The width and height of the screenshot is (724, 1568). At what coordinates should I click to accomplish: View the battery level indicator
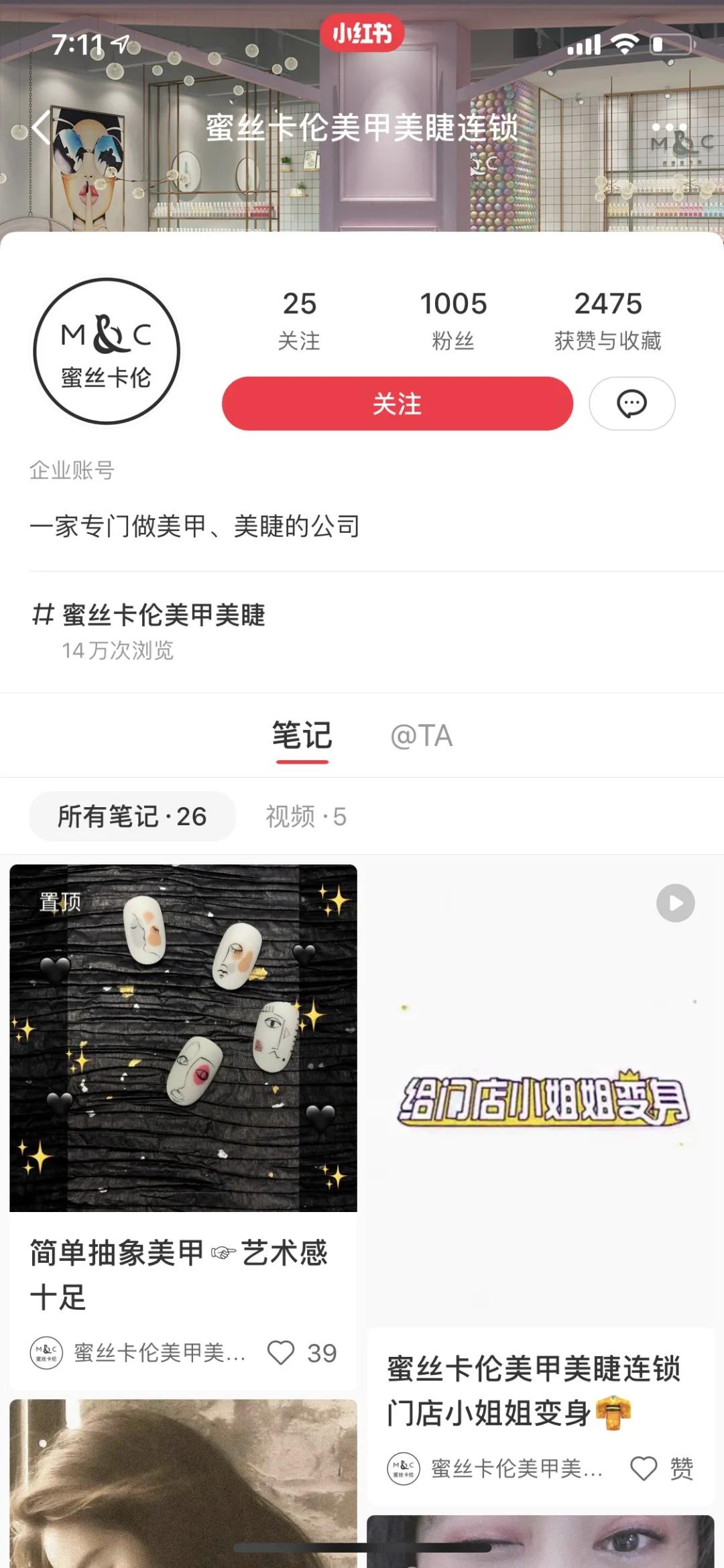point(670,45)
